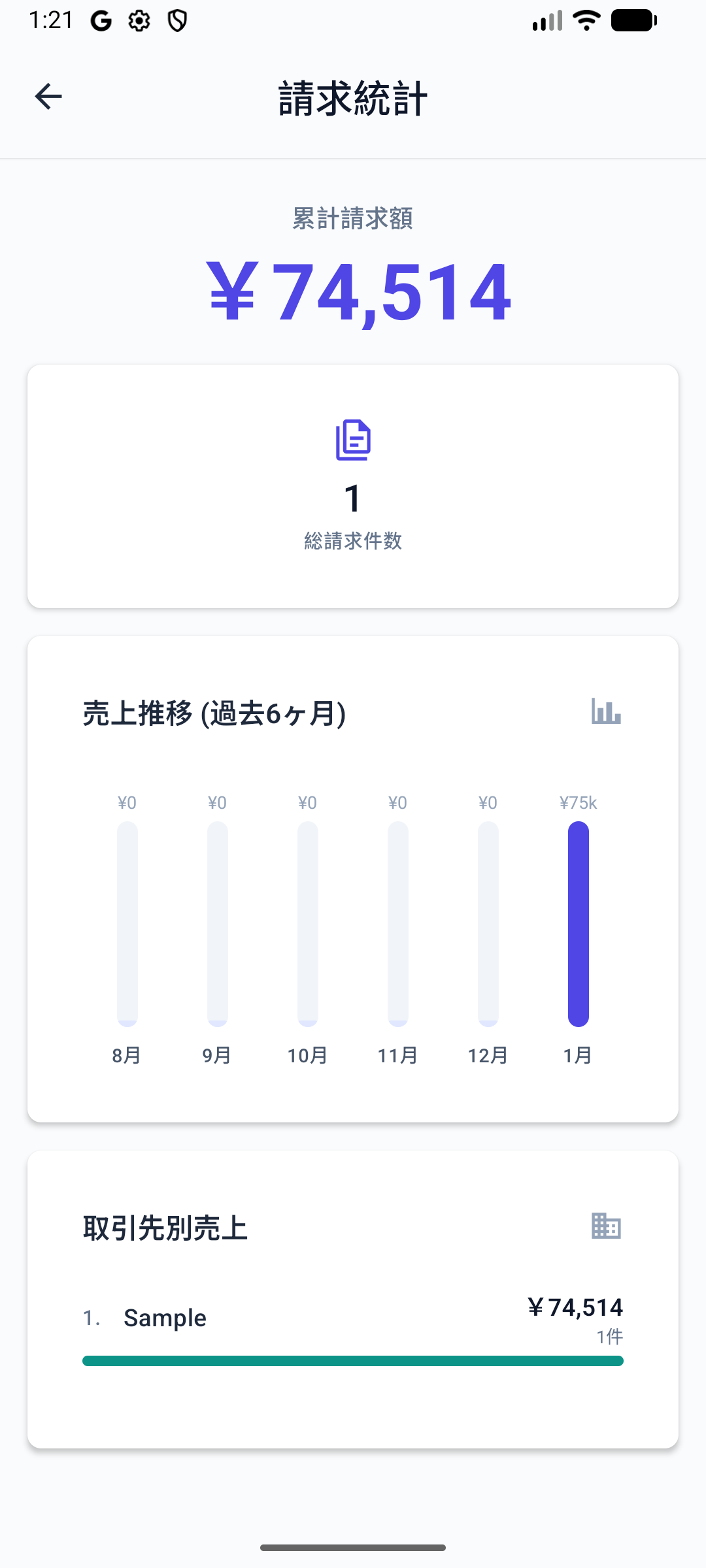Screen dimensions: 706x1568
Task: Tap the ¥75k label above January's bar
Action: (579, 802)
